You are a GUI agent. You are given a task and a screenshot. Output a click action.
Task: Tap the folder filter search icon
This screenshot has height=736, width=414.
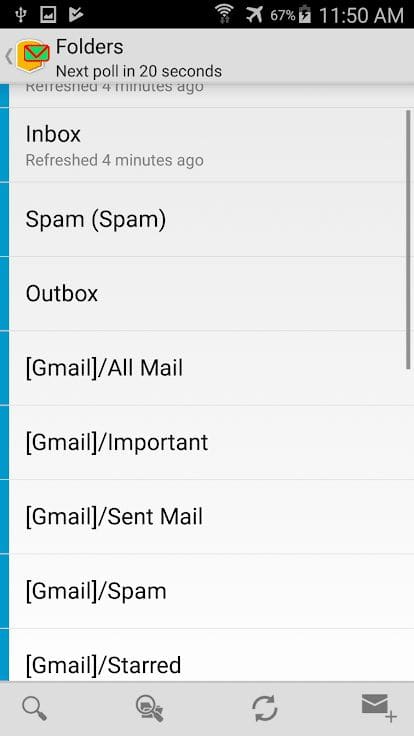click(150, 708)
